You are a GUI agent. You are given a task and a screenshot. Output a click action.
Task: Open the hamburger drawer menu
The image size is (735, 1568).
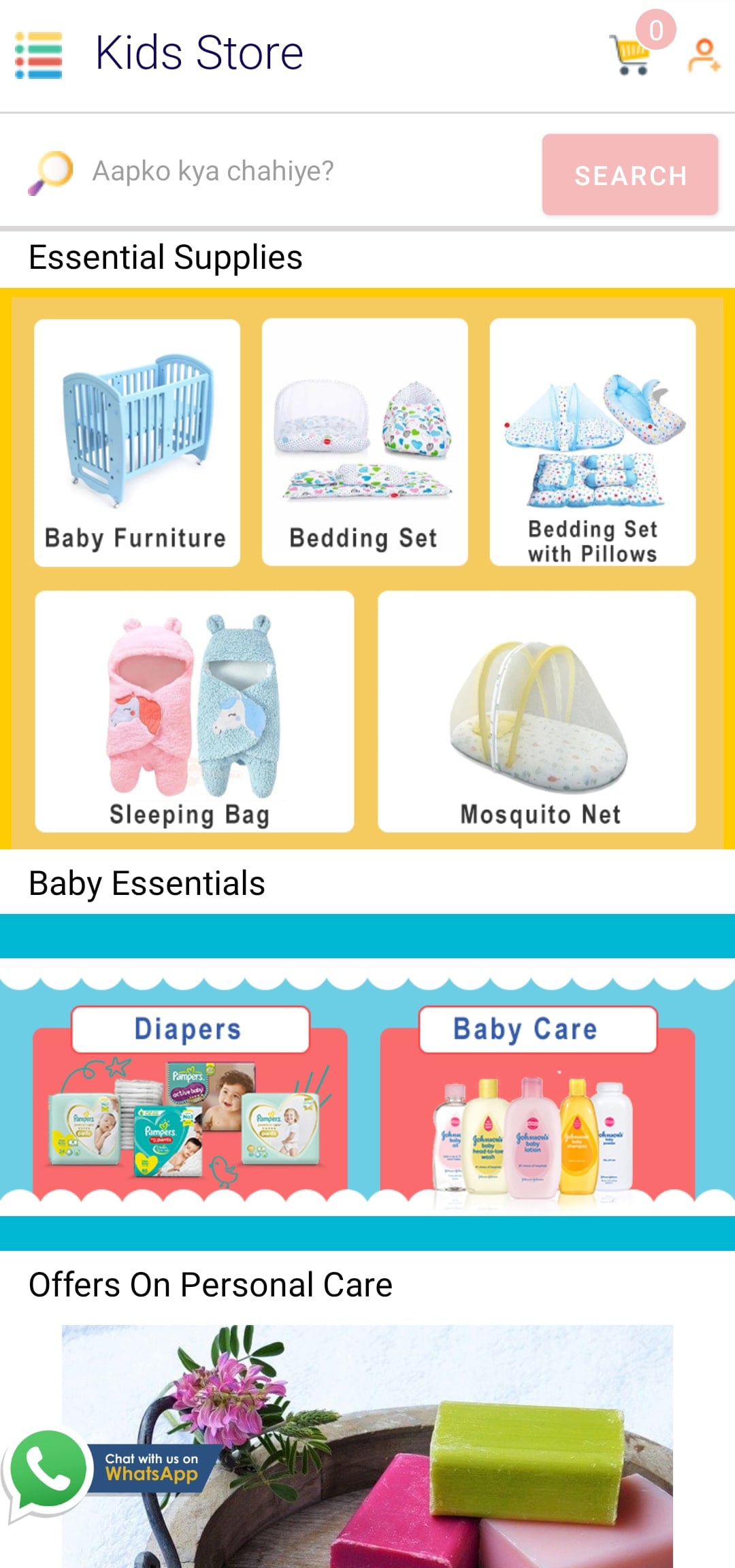[x=39, y=55]
